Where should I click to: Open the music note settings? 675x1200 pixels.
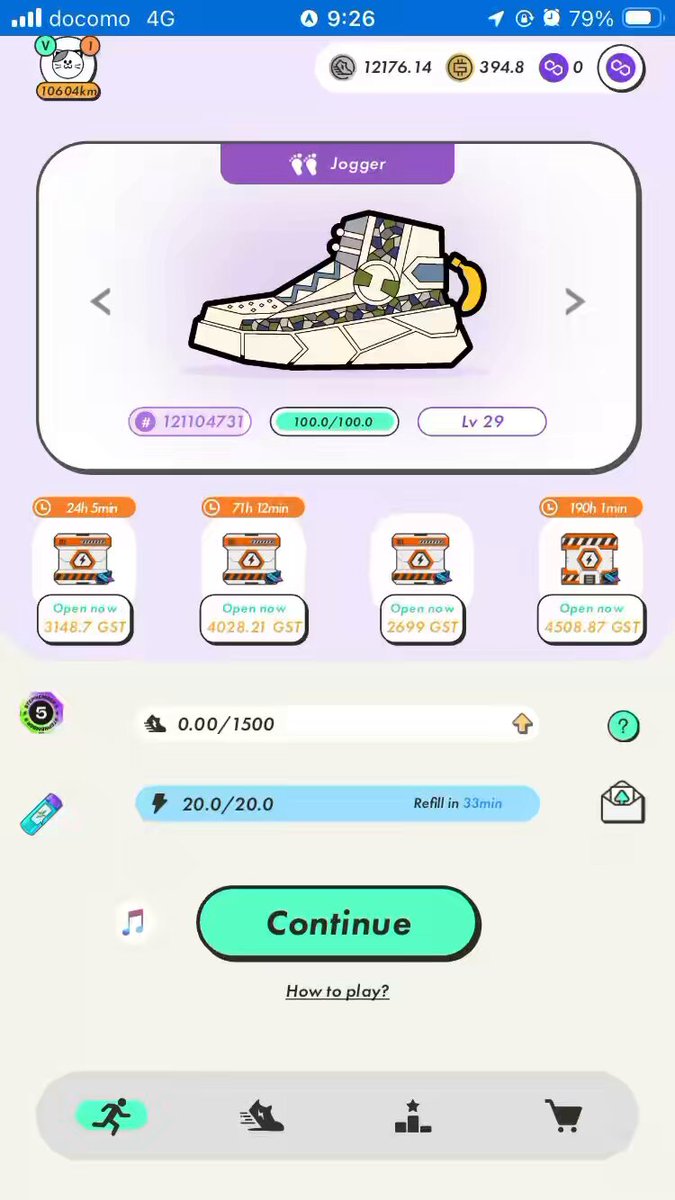point(133,921)
